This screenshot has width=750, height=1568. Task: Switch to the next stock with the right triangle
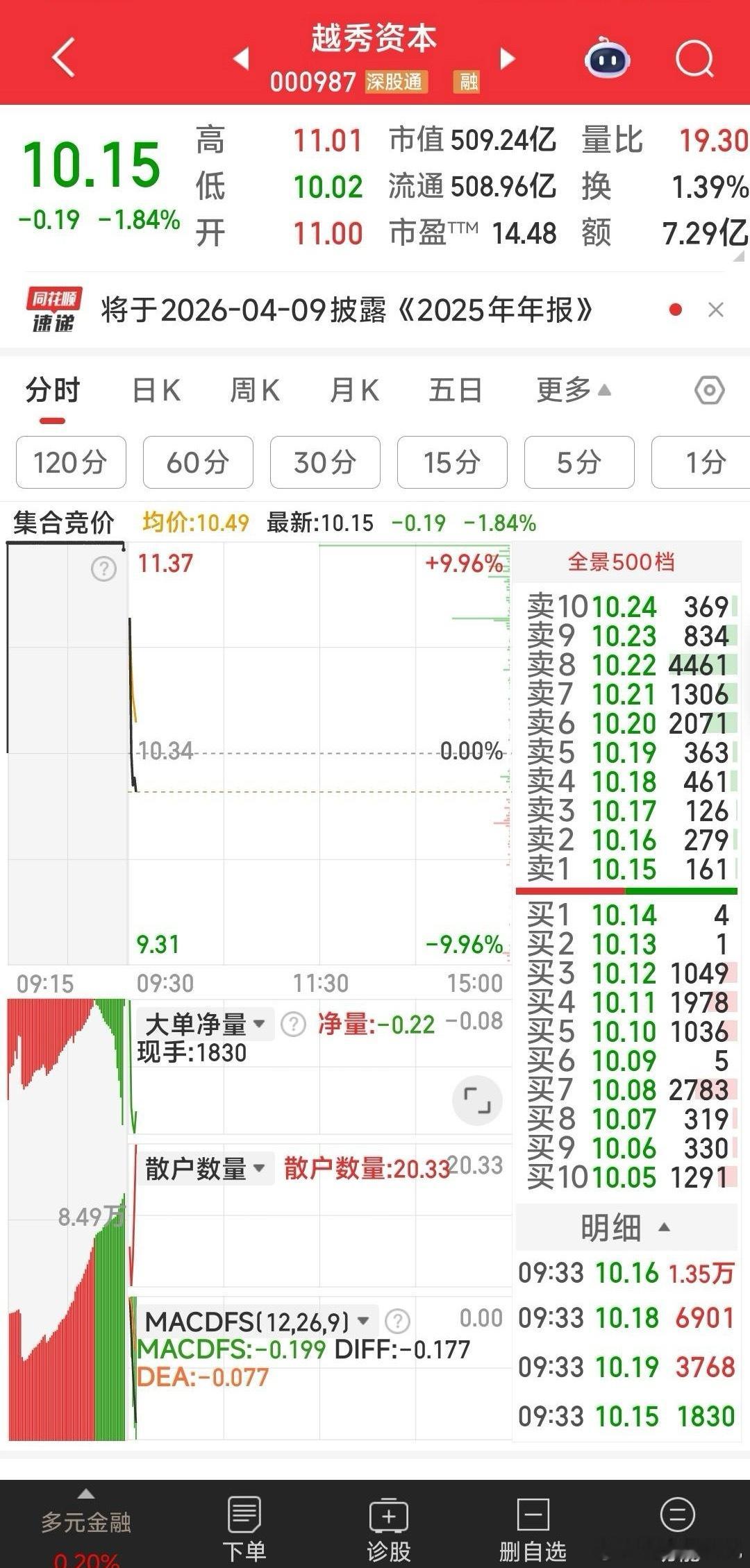point(508,58)
